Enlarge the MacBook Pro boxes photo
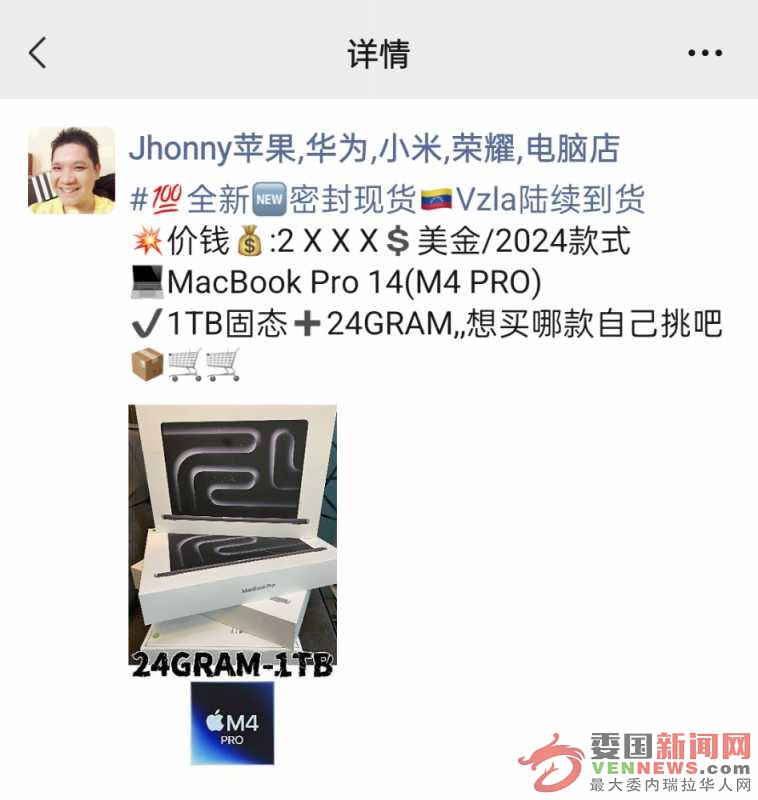758x800 pixels. click(232, 540)
